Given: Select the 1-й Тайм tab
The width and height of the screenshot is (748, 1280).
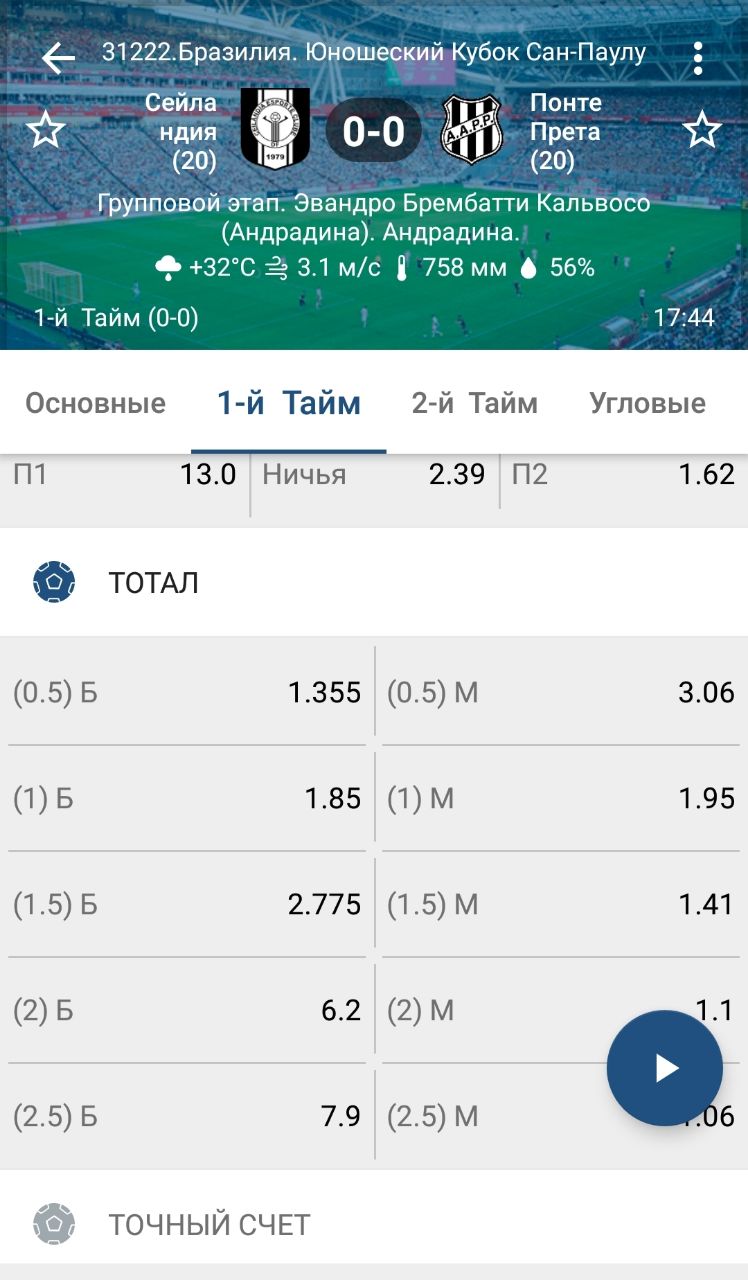Looking at the screenshot, I should tap(289, 403).
